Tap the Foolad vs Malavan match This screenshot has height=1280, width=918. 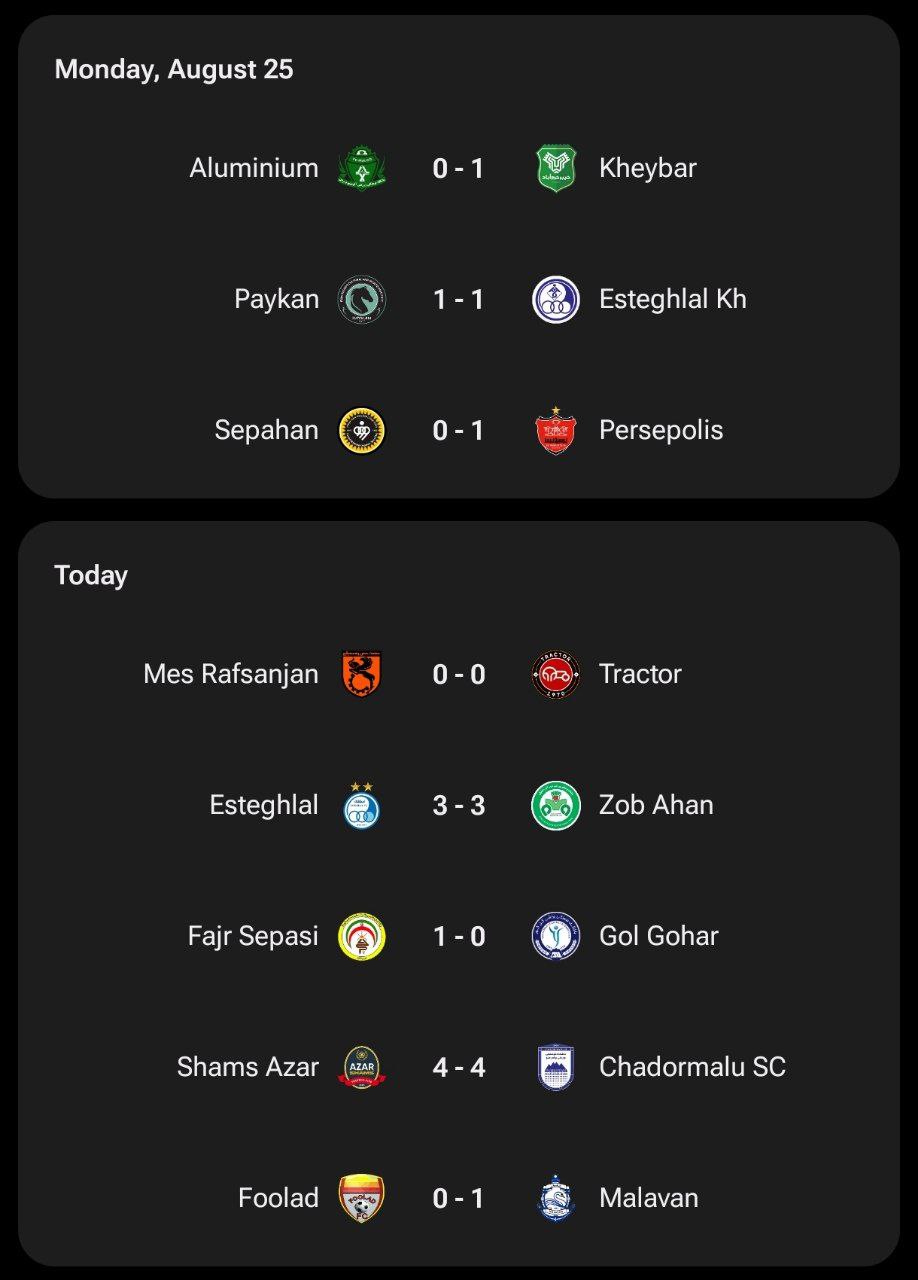(459, 1198)
